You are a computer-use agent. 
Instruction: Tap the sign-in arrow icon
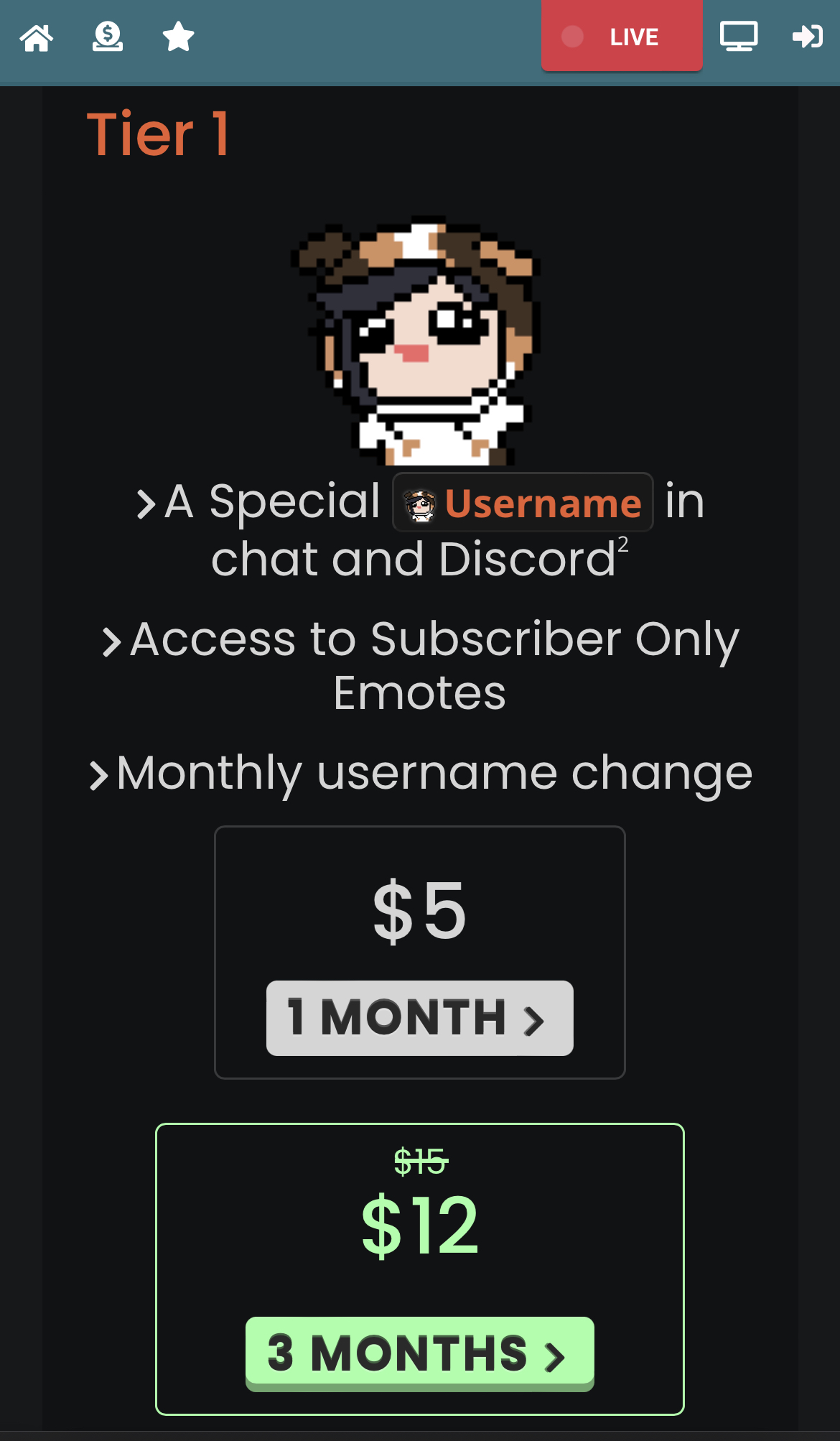pos(807,37)
